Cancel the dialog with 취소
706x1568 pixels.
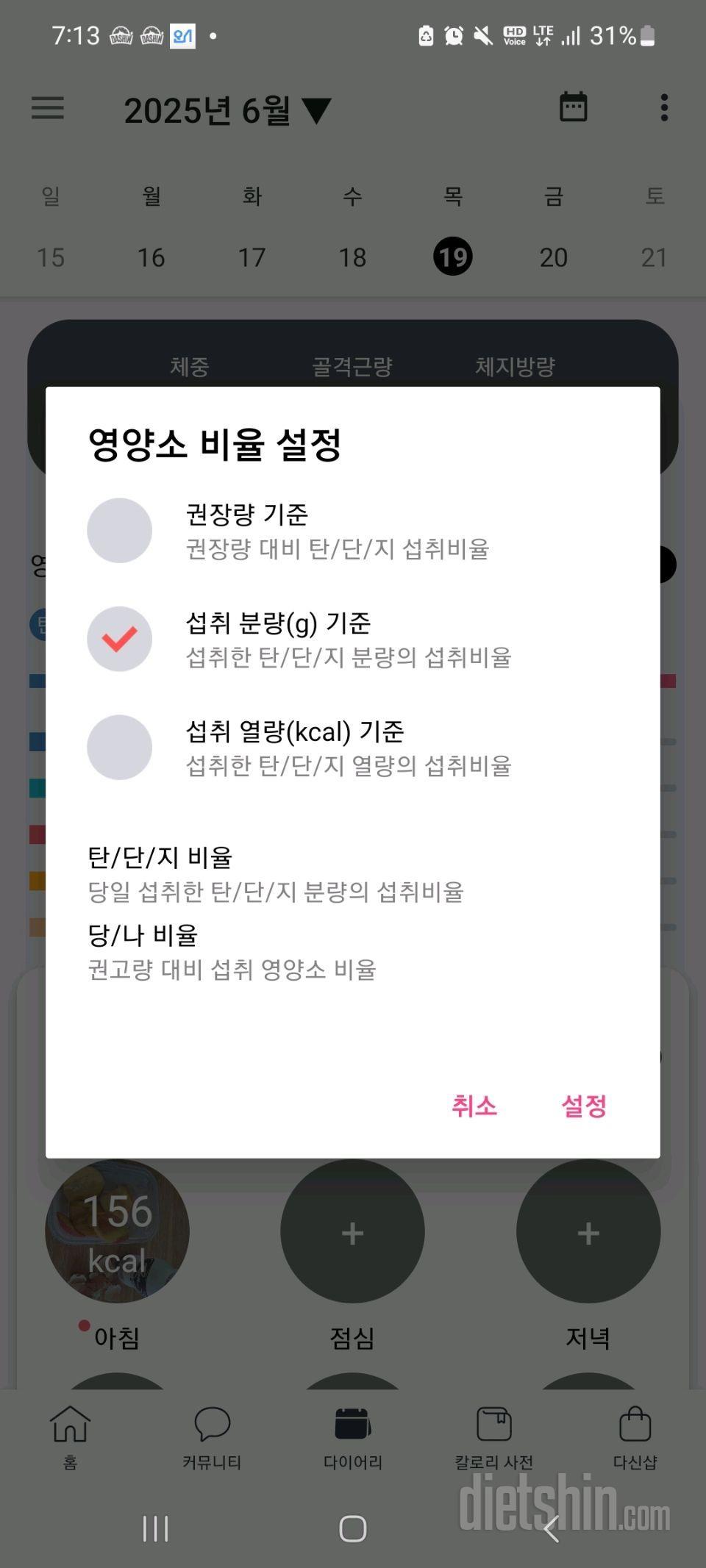pos(474,1106)
